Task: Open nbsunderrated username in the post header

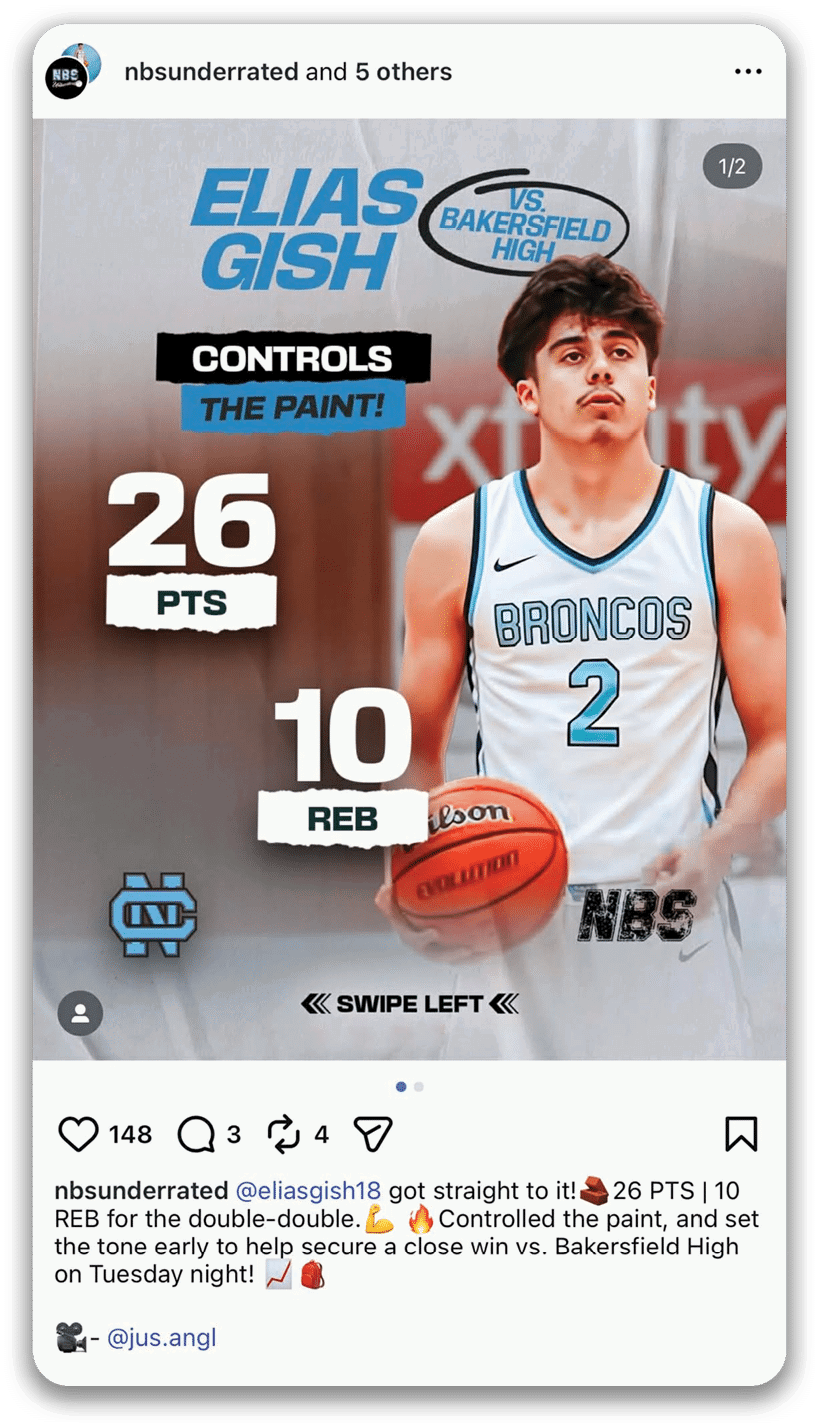Action: pyautogui.click(x=211, y=72)
